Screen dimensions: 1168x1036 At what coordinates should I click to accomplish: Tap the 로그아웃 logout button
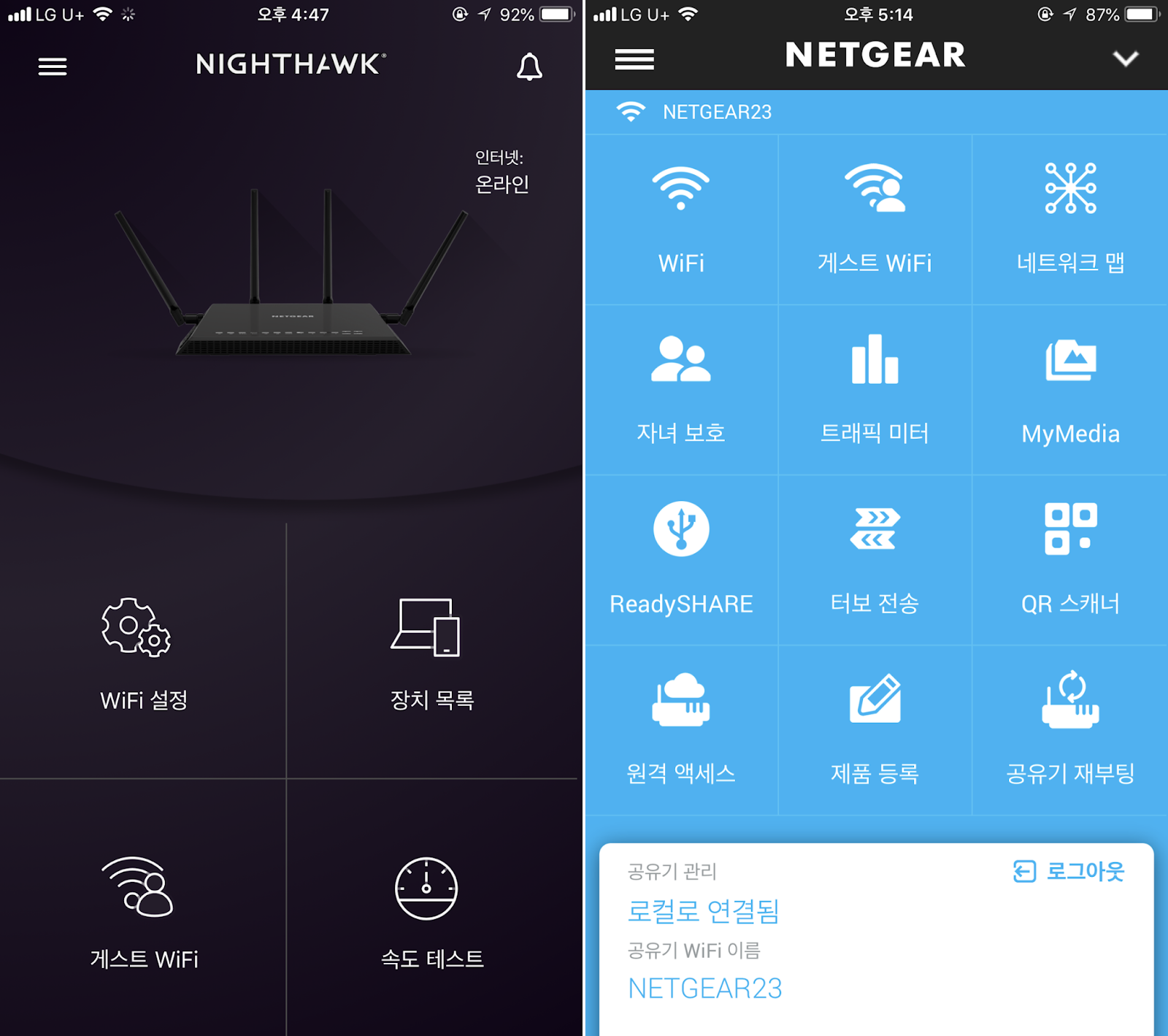1069,871
